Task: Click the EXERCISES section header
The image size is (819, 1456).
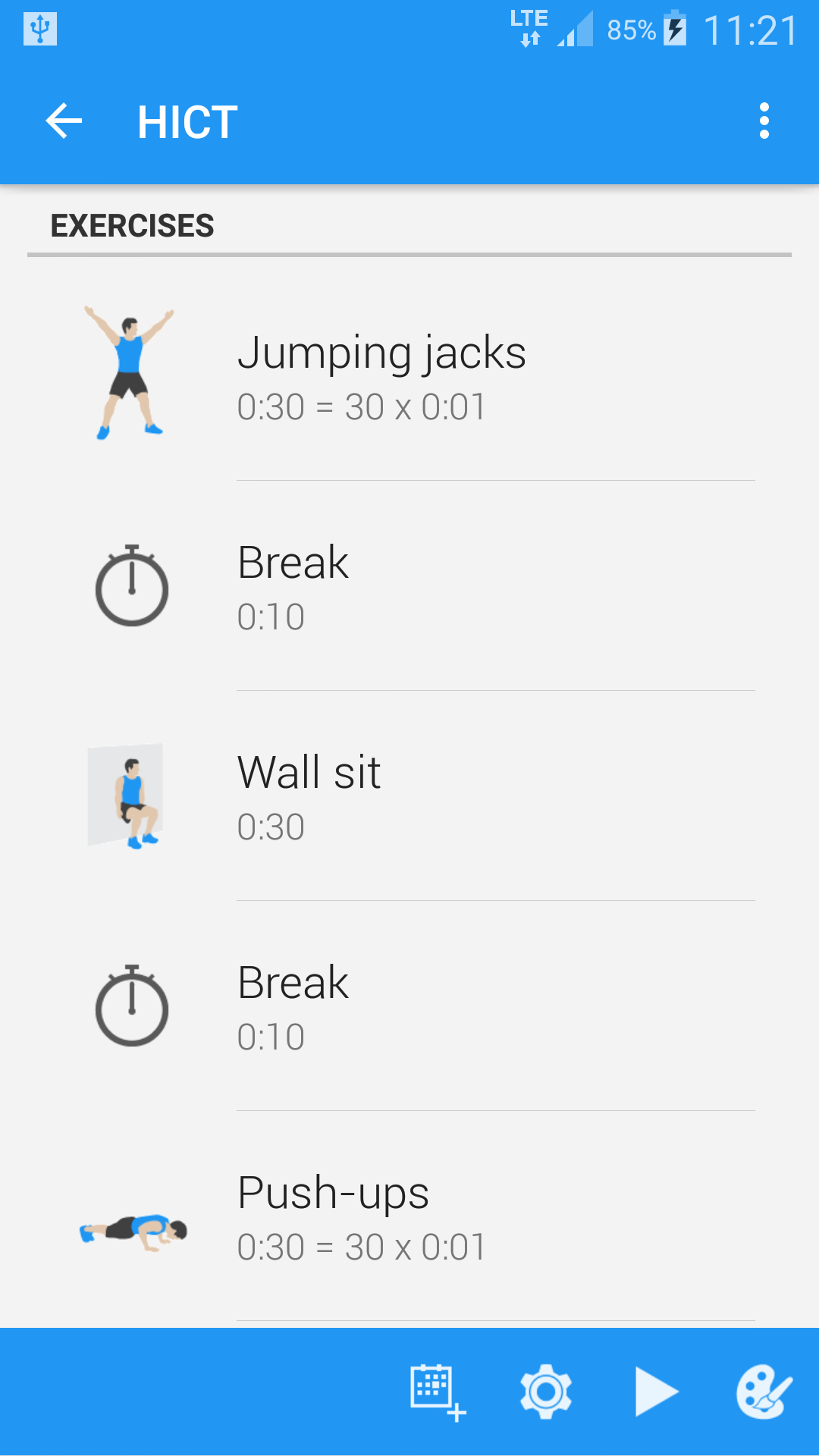Action: click(132, 225)
